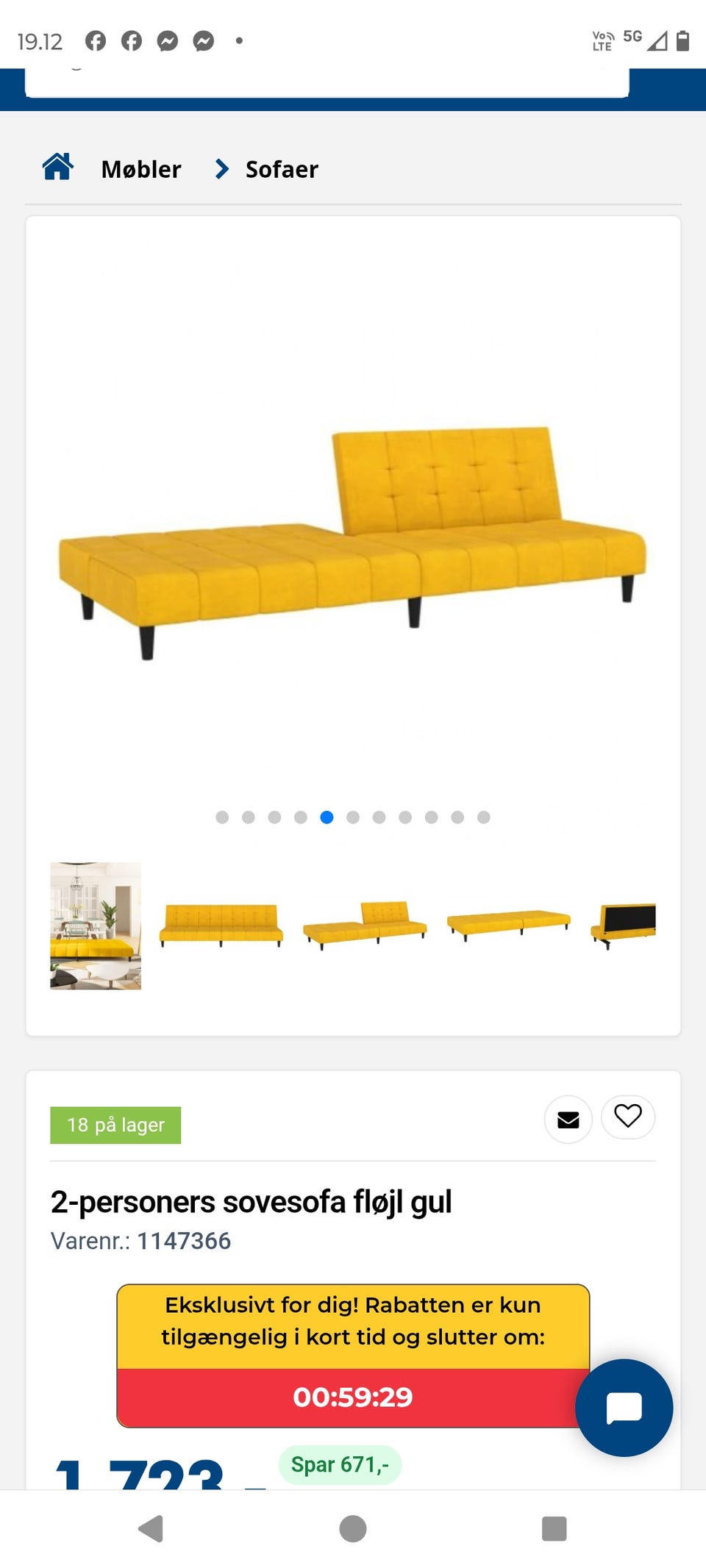Viewport: 706px width, 1568px height.
Task: Activate the first carousel dot
Action: click(x=221, y=817)
